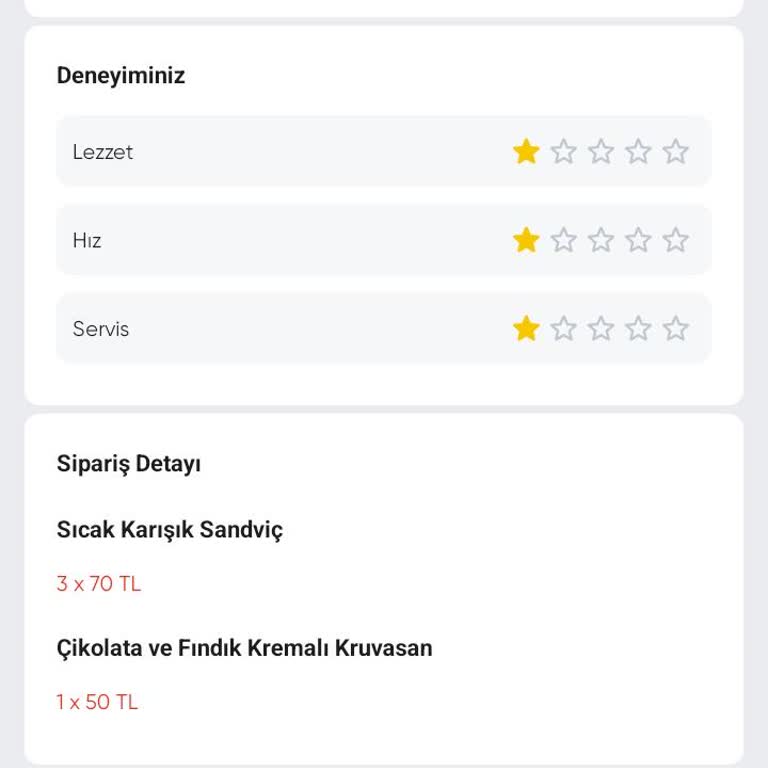Give Lezzet three stars
The width and height of the screenshot is (768, 768).
point(601,152)
